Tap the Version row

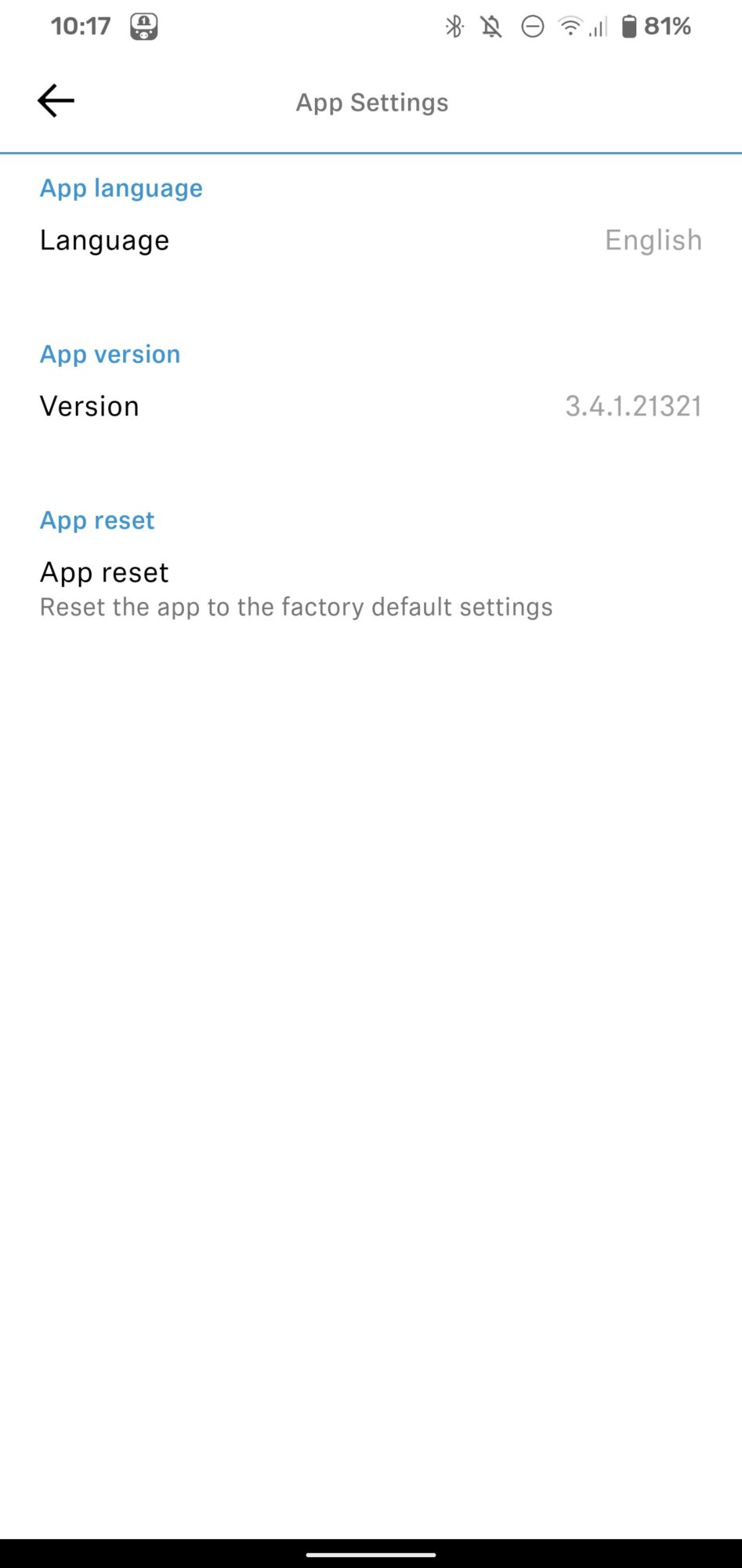pyautogui.click(x=371, y=407)
